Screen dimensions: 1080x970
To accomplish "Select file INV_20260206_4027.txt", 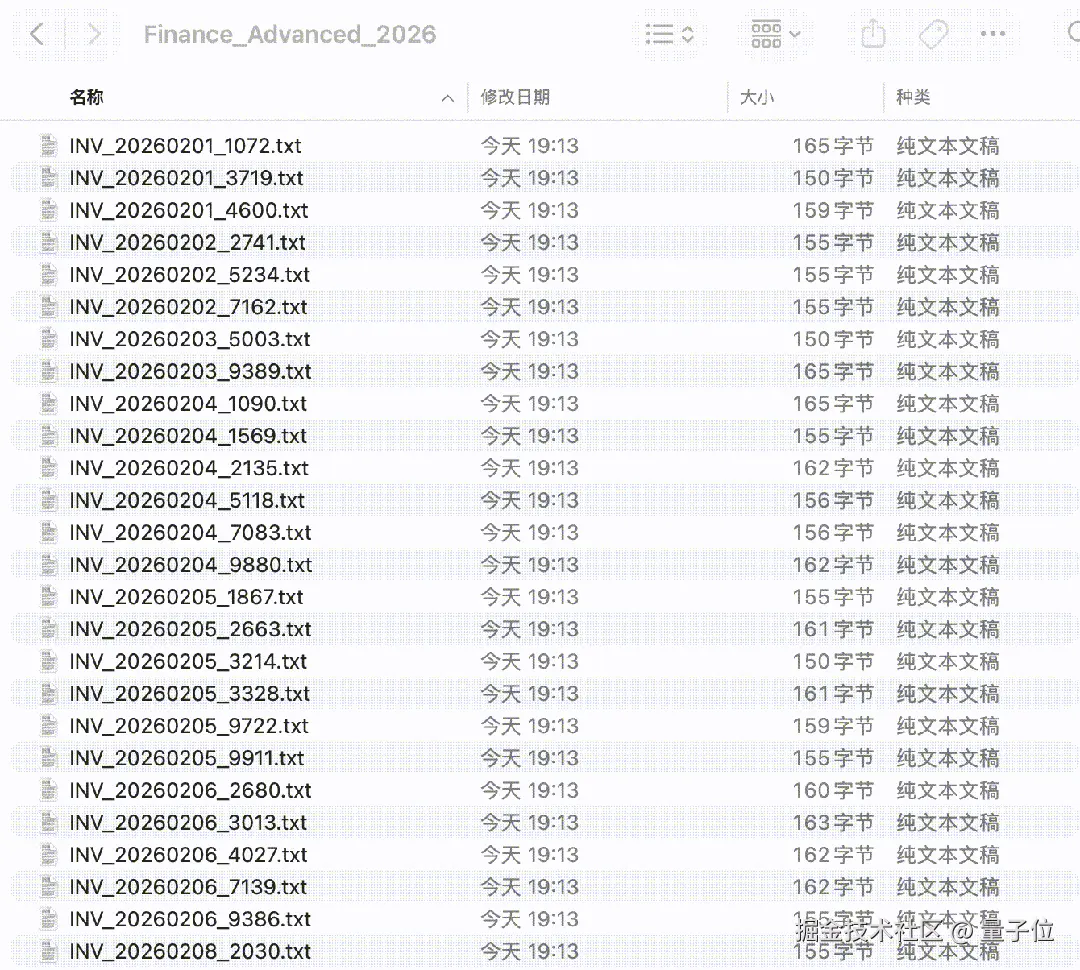I will 188,855.
